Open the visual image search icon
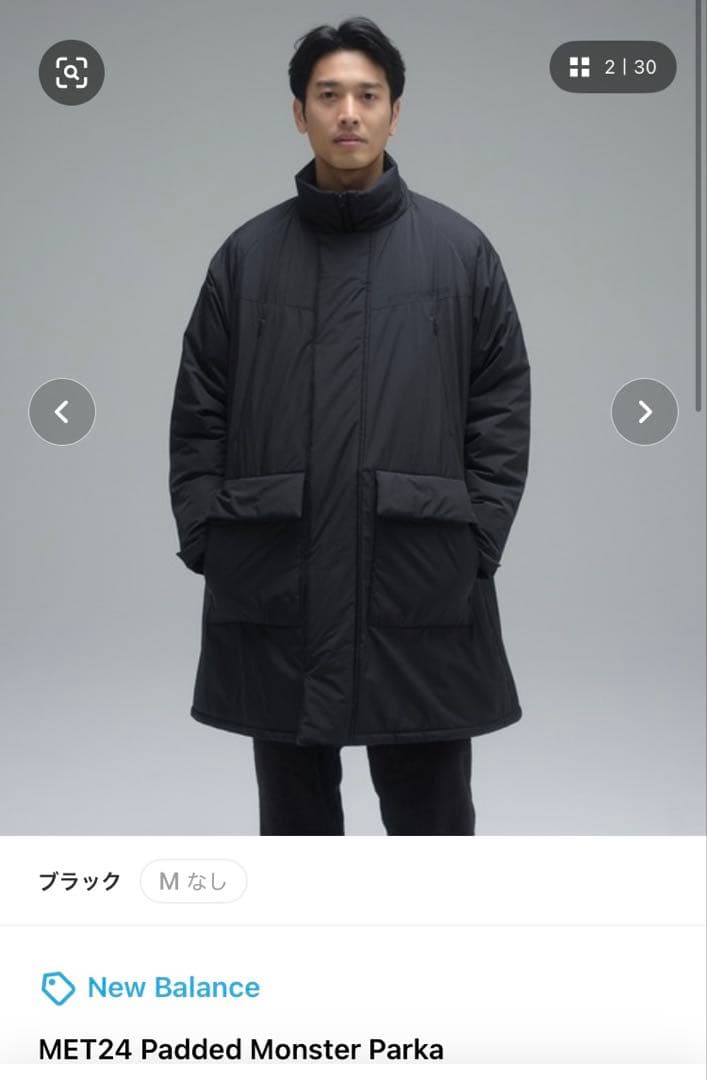 pos(71,71)
